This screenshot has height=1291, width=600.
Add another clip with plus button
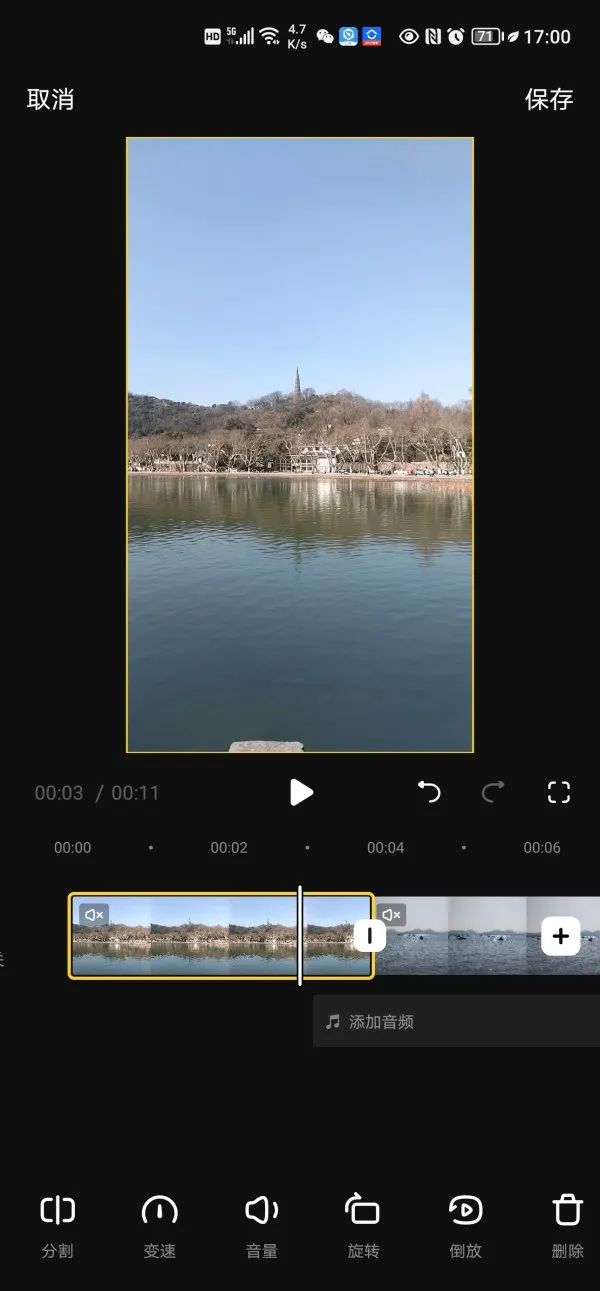click(561, 936)
